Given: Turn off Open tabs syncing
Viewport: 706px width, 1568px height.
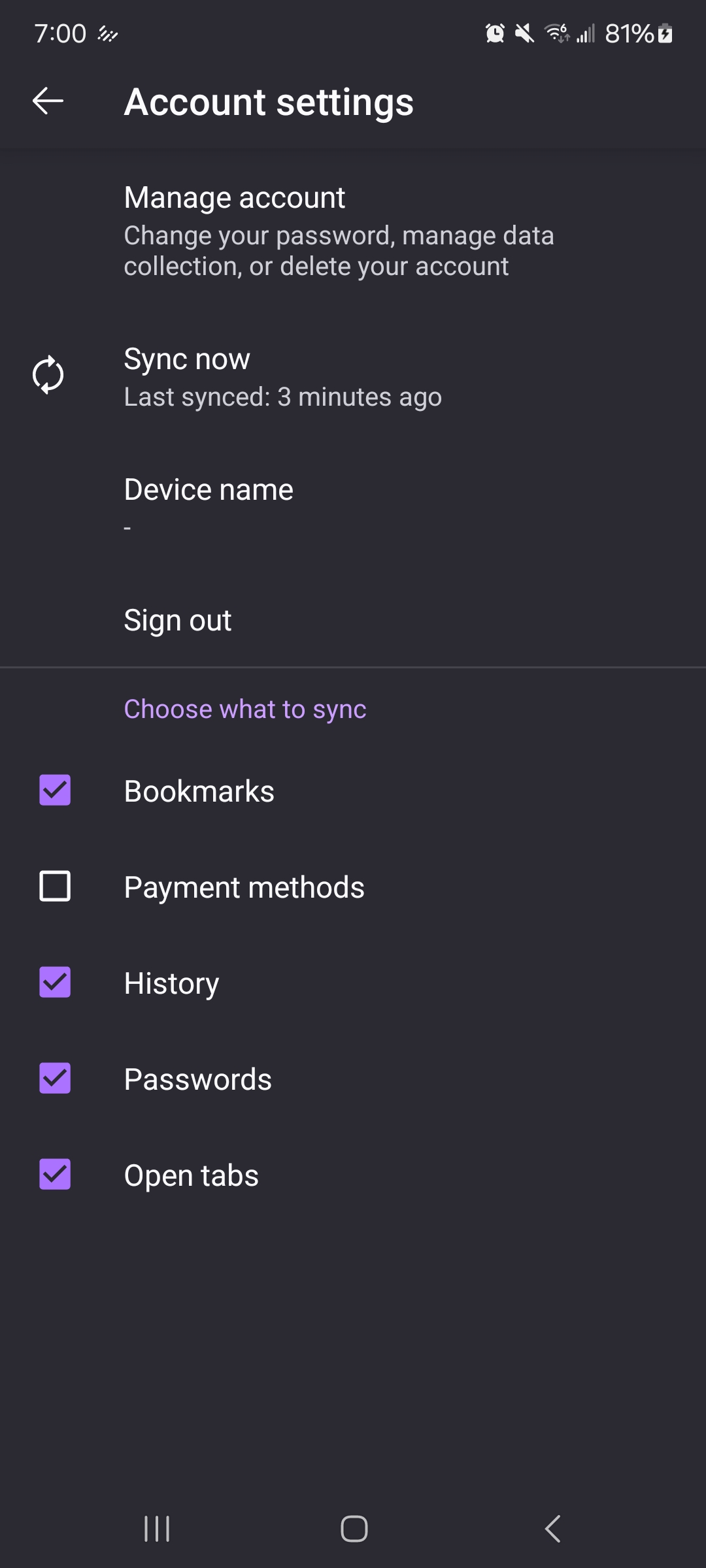Looking at the screenshot, I should pos(55,1175).
